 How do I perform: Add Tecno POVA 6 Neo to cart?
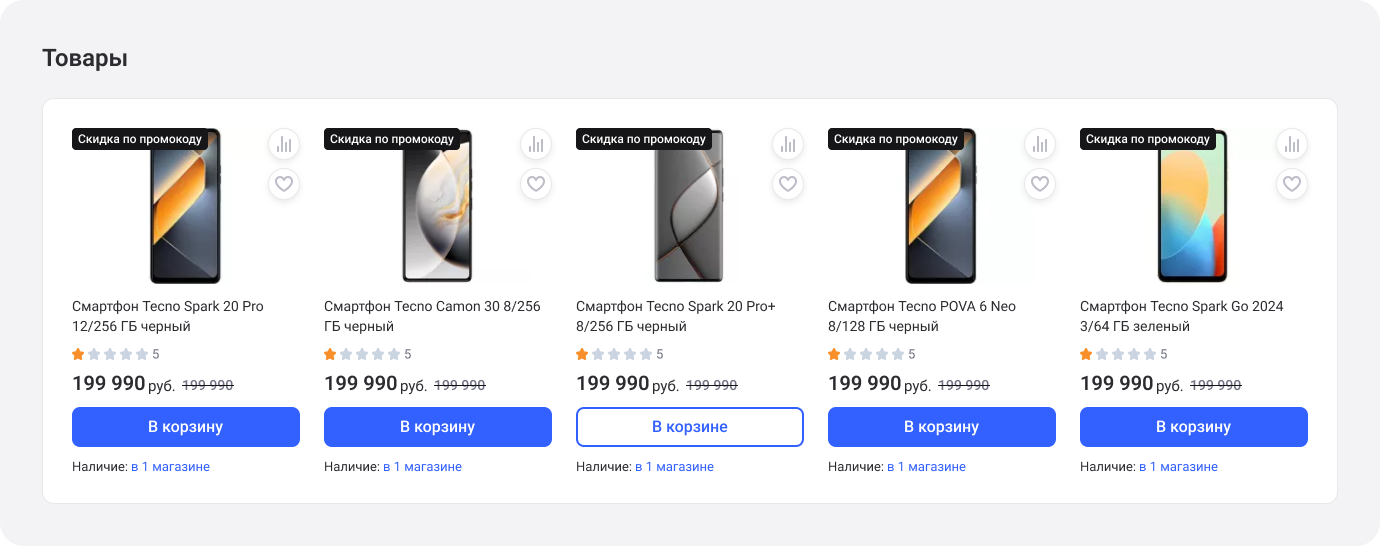(941, 427)
